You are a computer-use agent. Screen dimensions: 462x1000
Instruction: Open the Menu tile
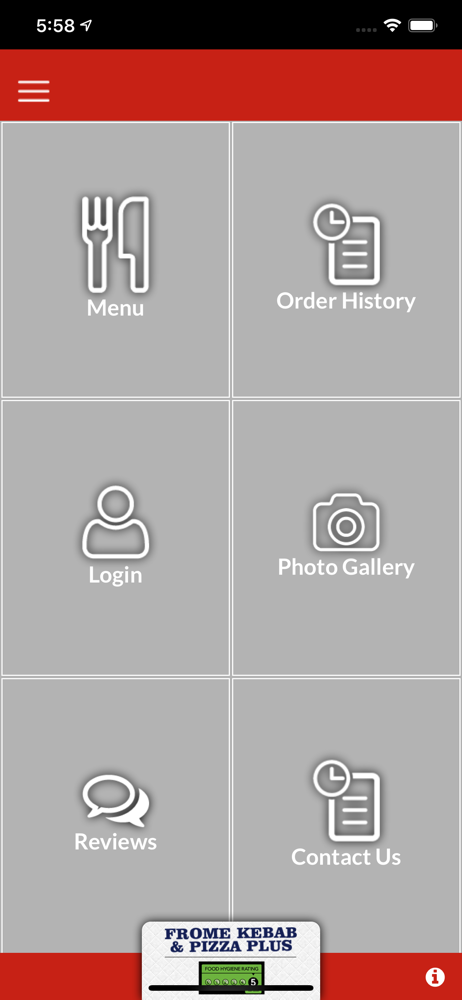[116, 260]
